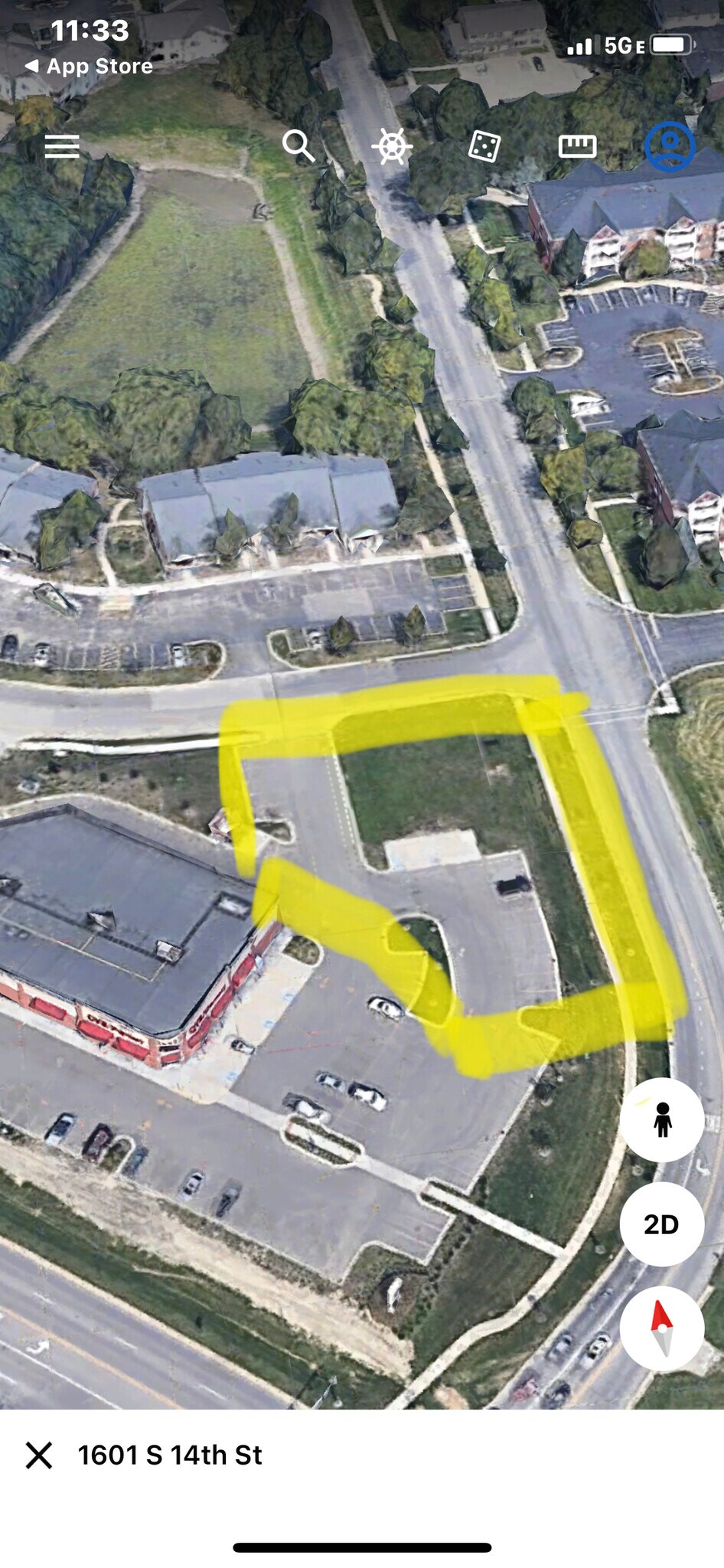Close the 1601 S 14th St card
The image size is (724, 1568).
pyautogui.click(x=39, y=1455)
